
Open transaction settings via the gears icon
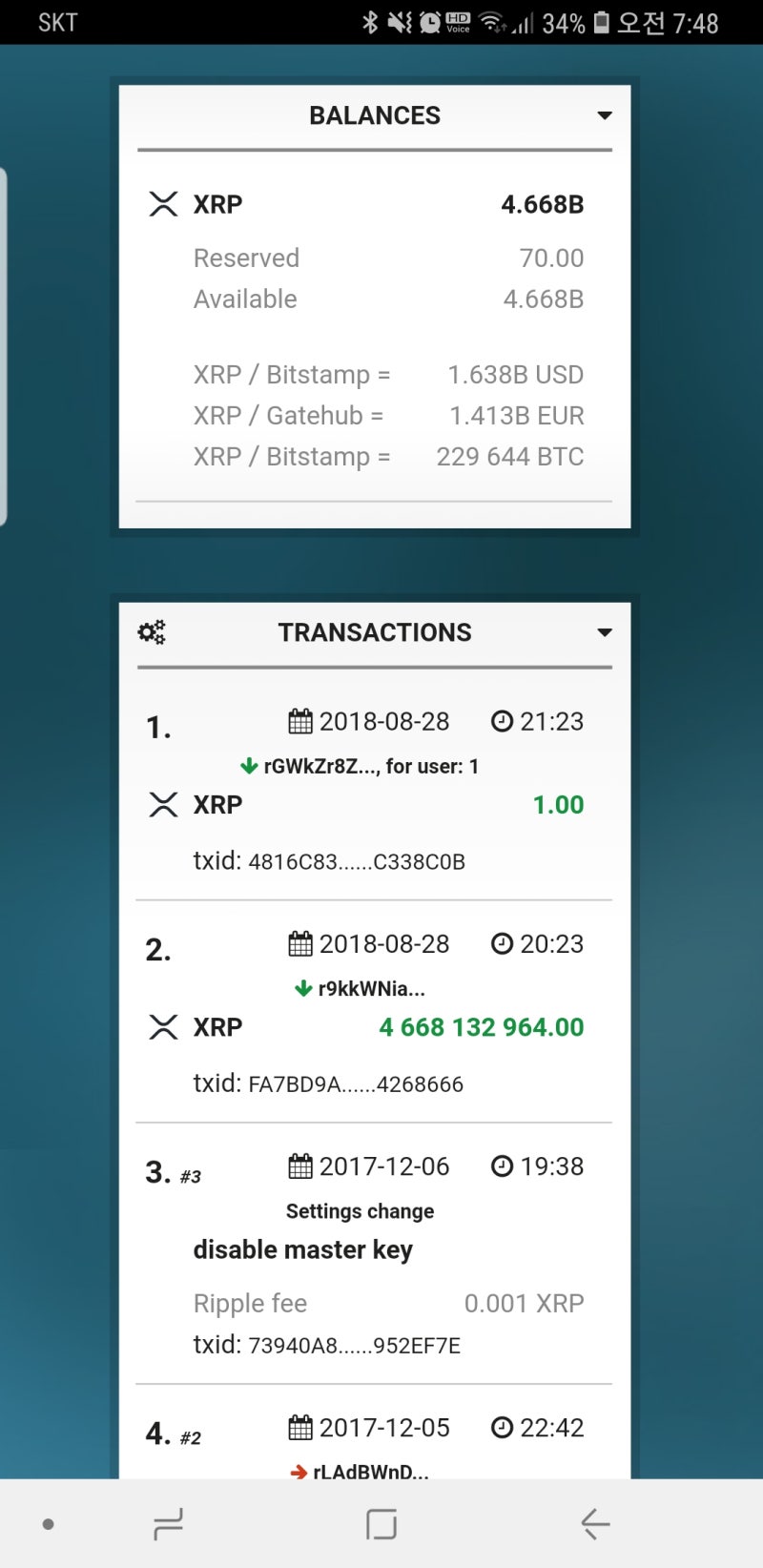(151, 631)
